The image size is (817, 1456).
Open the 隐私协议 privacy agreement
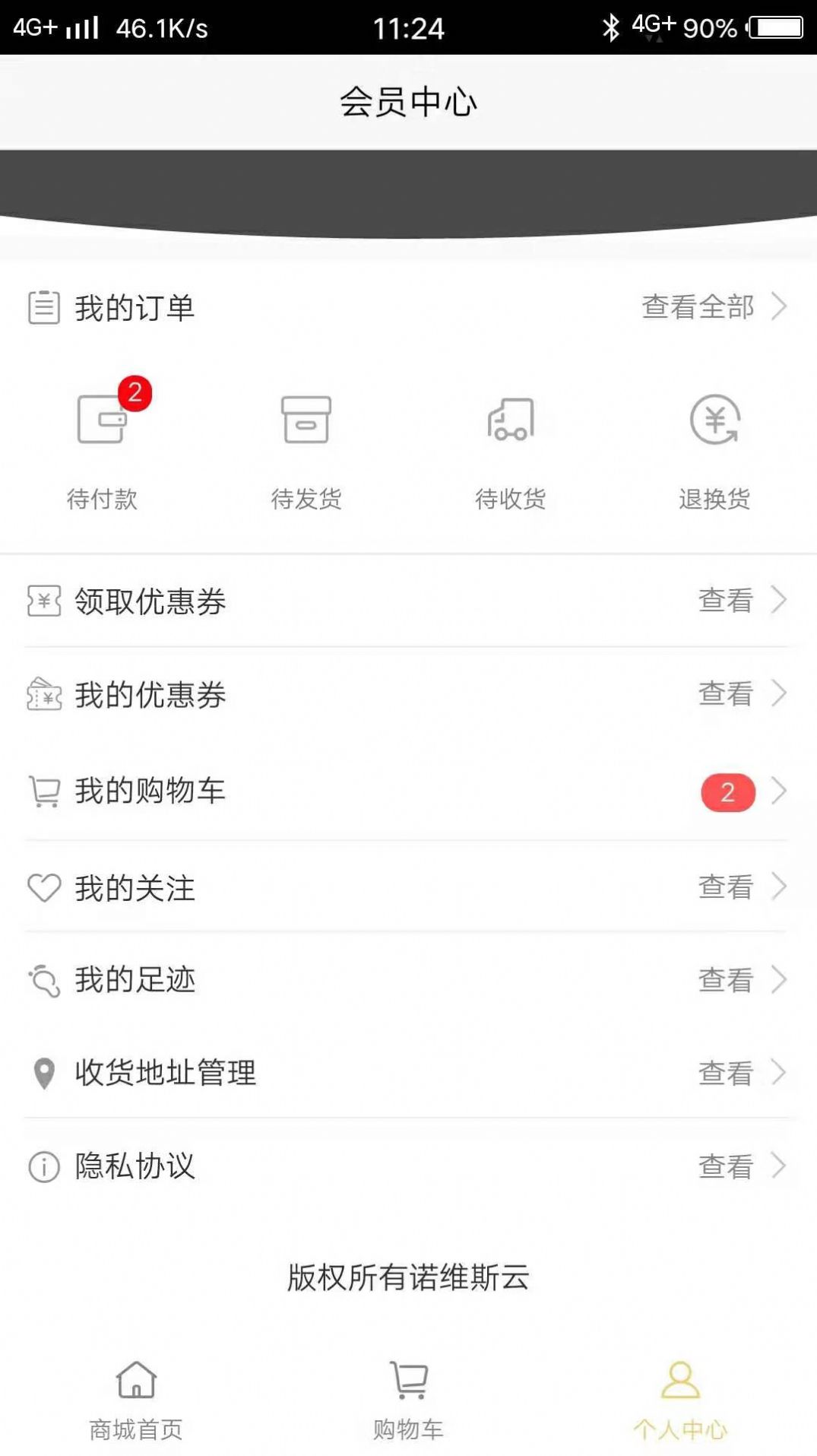point(408,1166)
